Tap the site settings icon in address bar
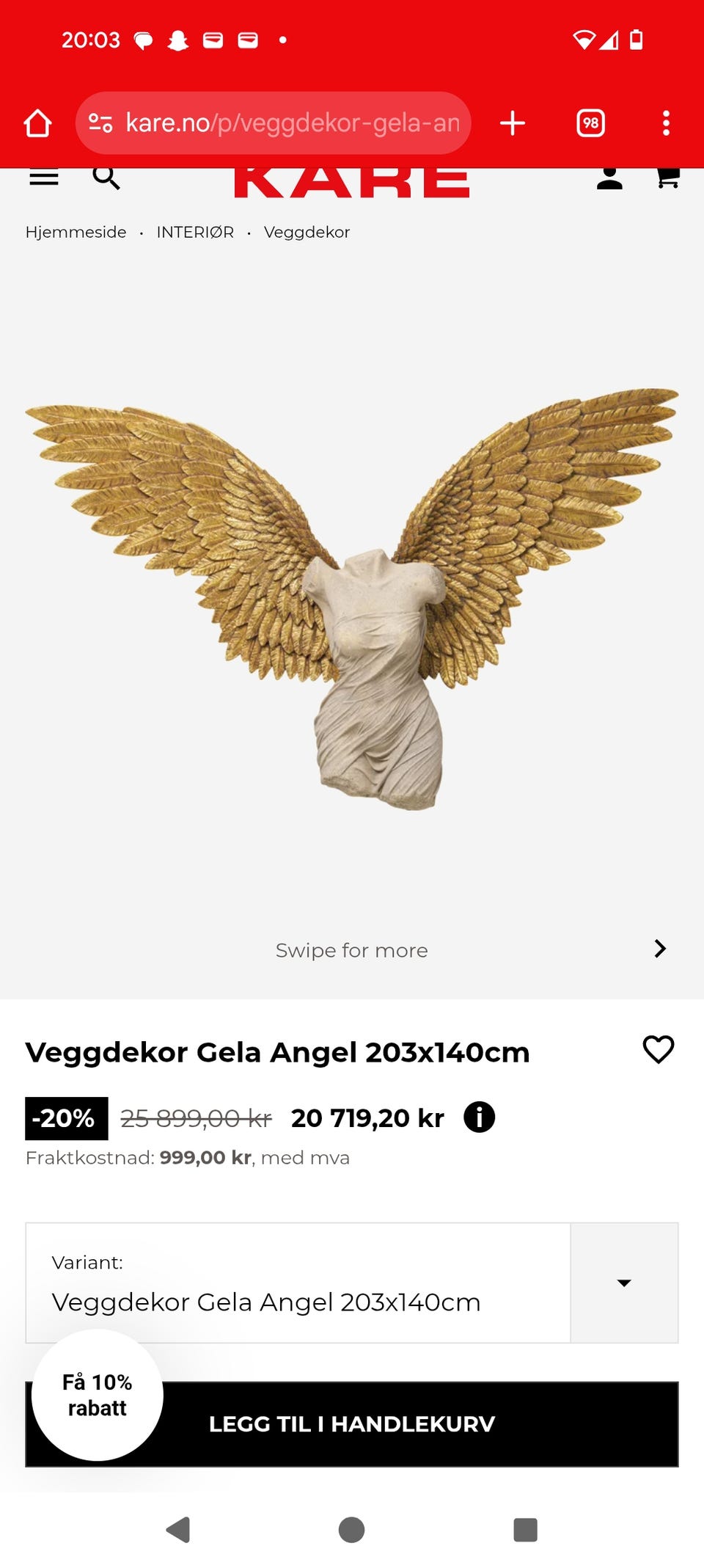704x1568 pixels. (x=101, y=123)
